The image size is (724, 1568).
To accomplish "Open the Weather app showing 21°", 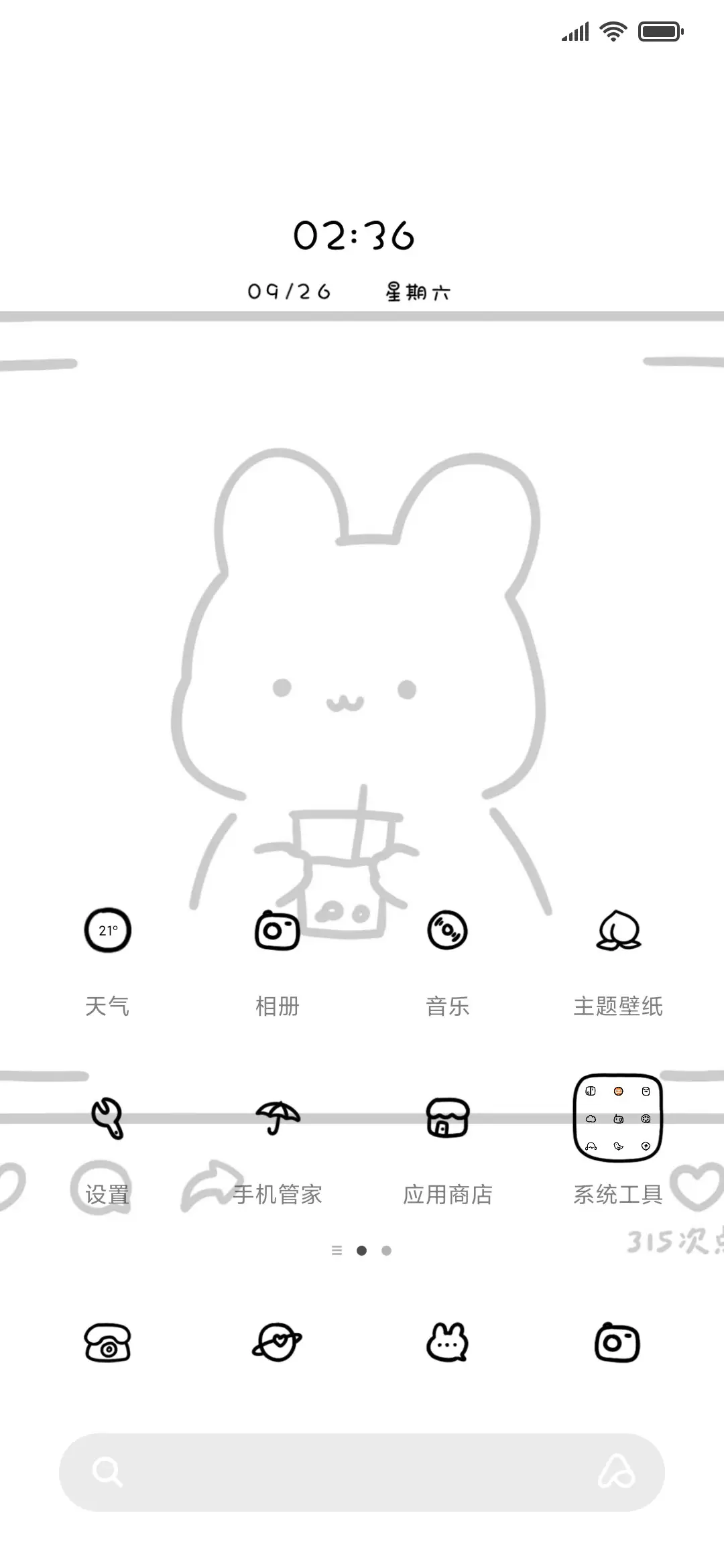I will point(107,930).
